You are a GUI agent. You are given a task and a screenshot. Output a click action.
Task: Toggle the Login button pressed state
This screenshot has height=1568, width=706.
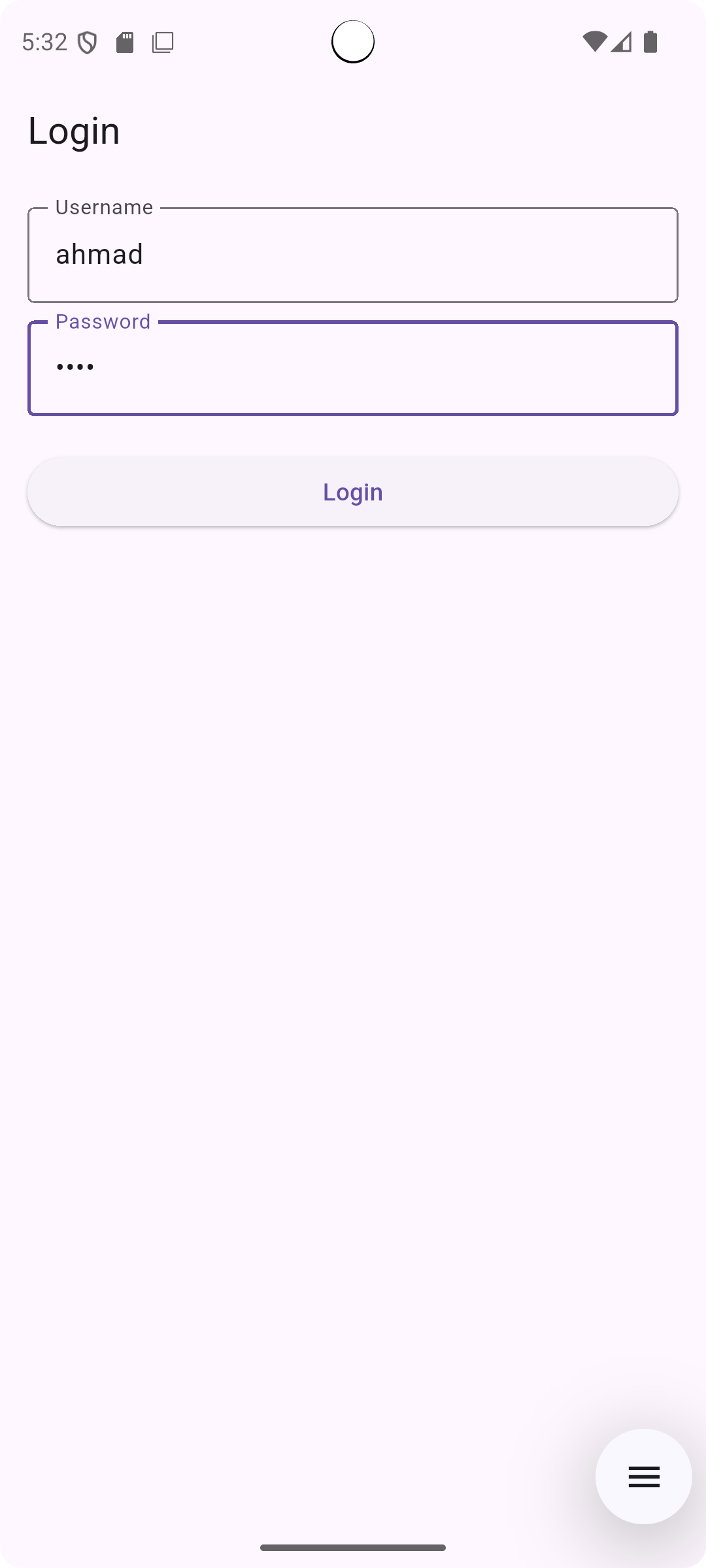point(353,491)
